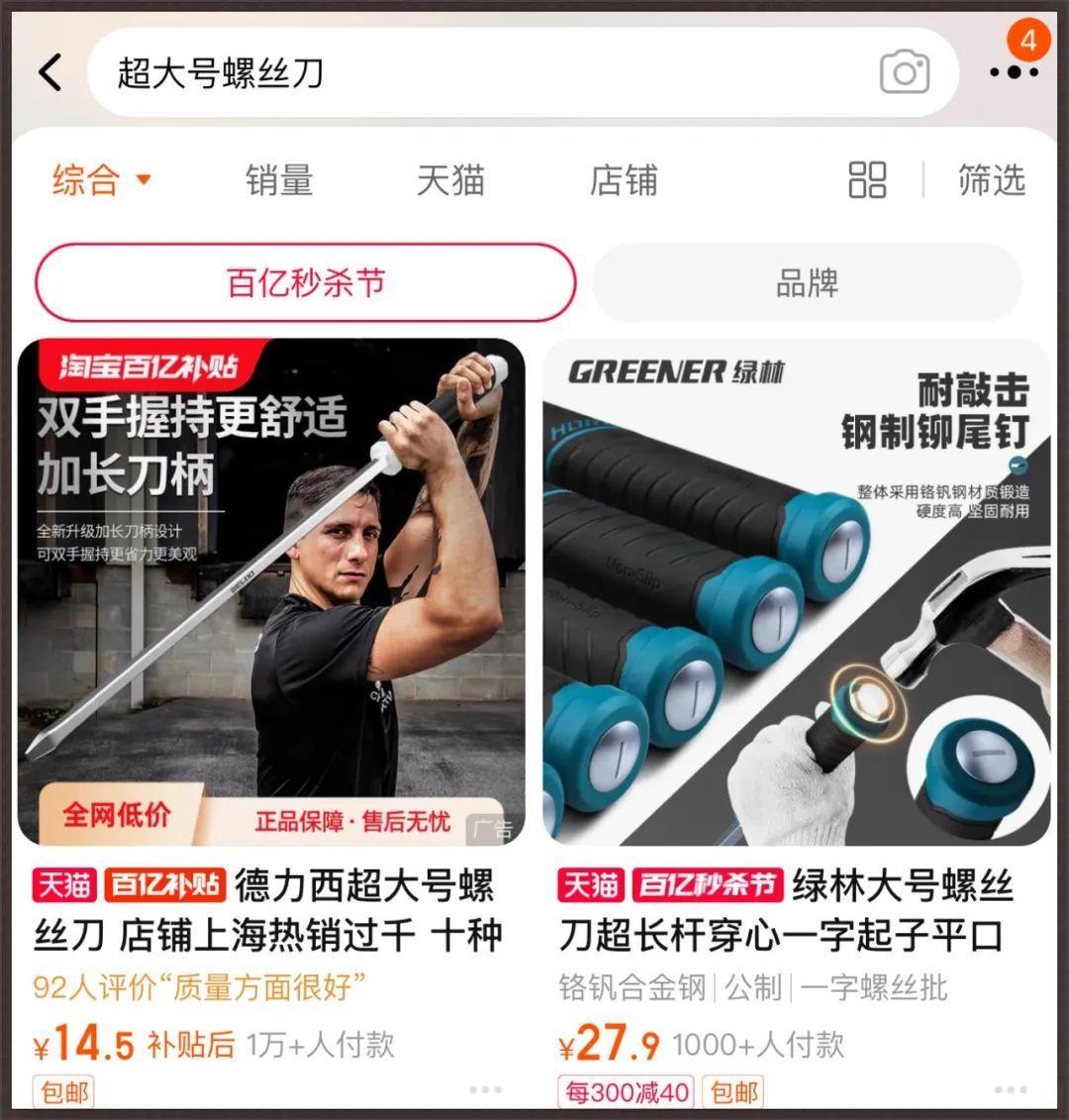The width and height of the screenshot is (1069, 1120).
Task: Switch to the 店铺 tab
Action: [x=624, y=180]
